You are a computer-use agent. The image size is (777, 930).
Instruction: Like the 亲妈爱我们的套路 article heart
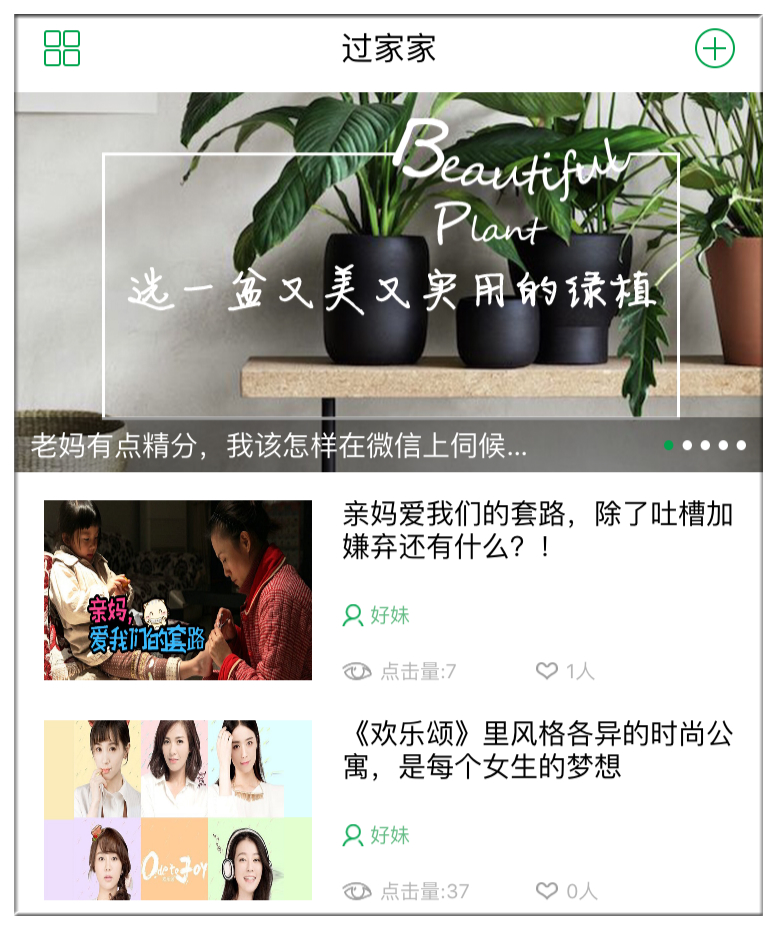[547, 671]
